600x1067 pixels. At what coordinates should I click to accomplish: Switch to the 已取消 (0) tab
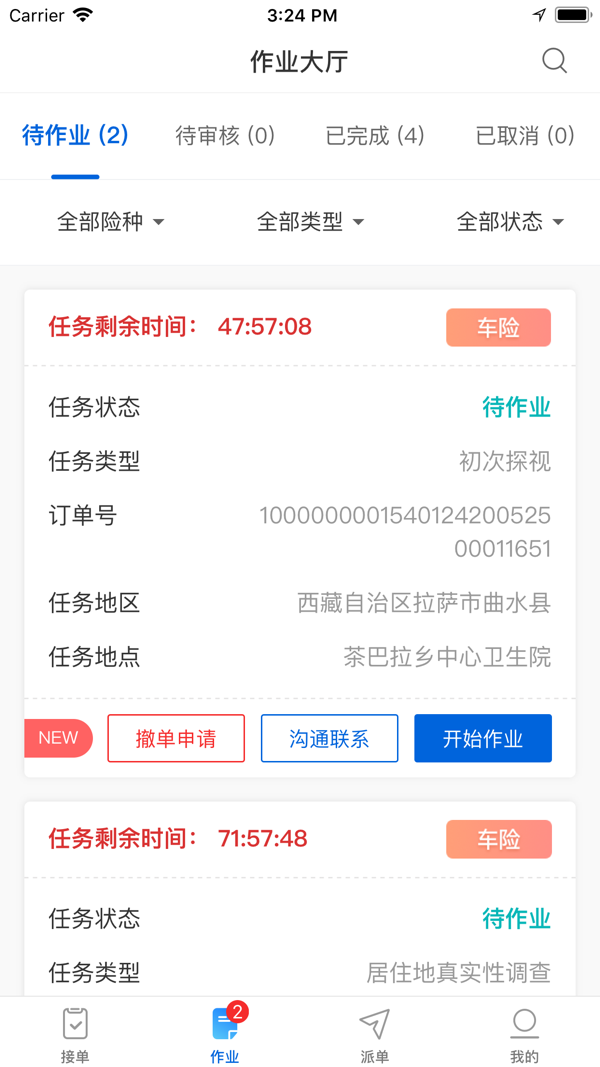[x=525, y=136]
